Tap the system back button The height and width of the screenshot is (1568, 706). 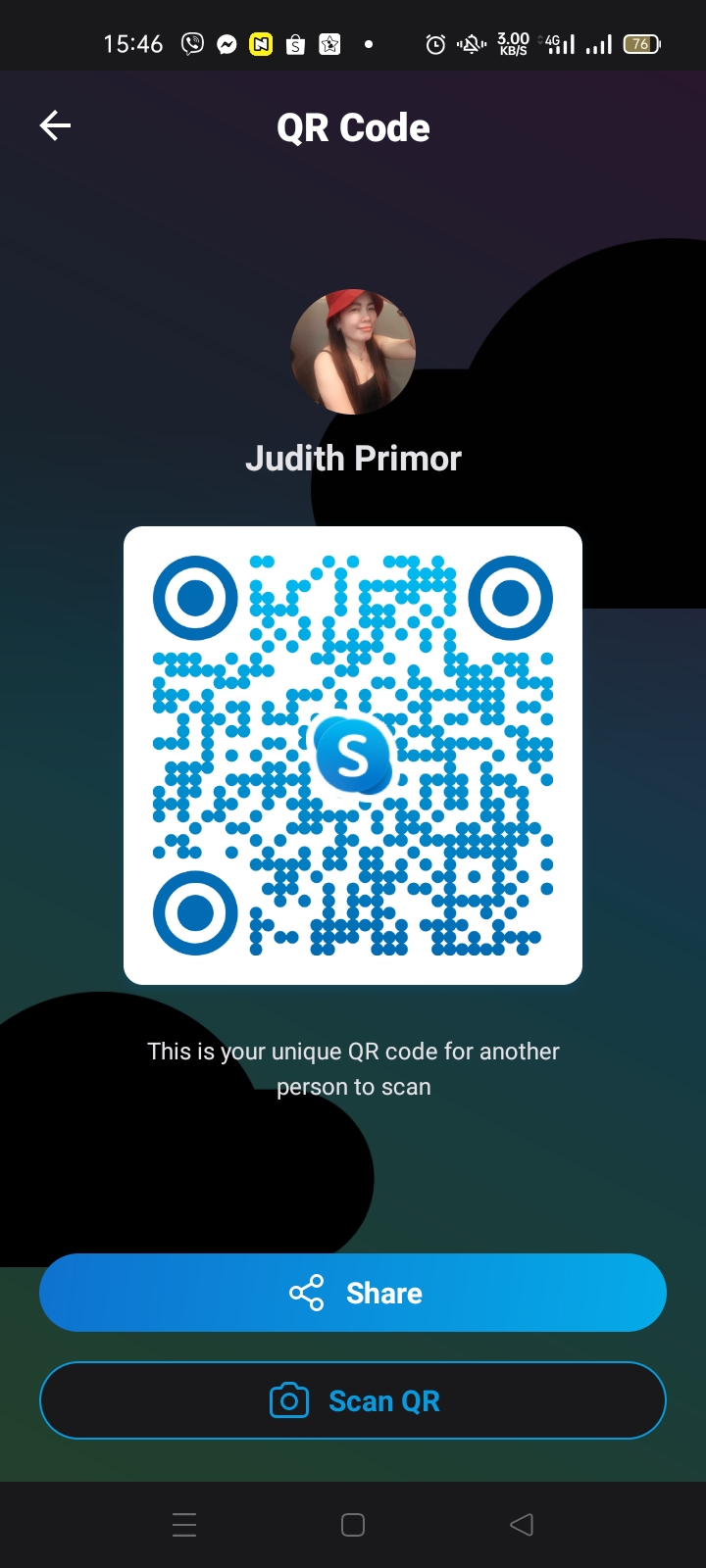522,1524
